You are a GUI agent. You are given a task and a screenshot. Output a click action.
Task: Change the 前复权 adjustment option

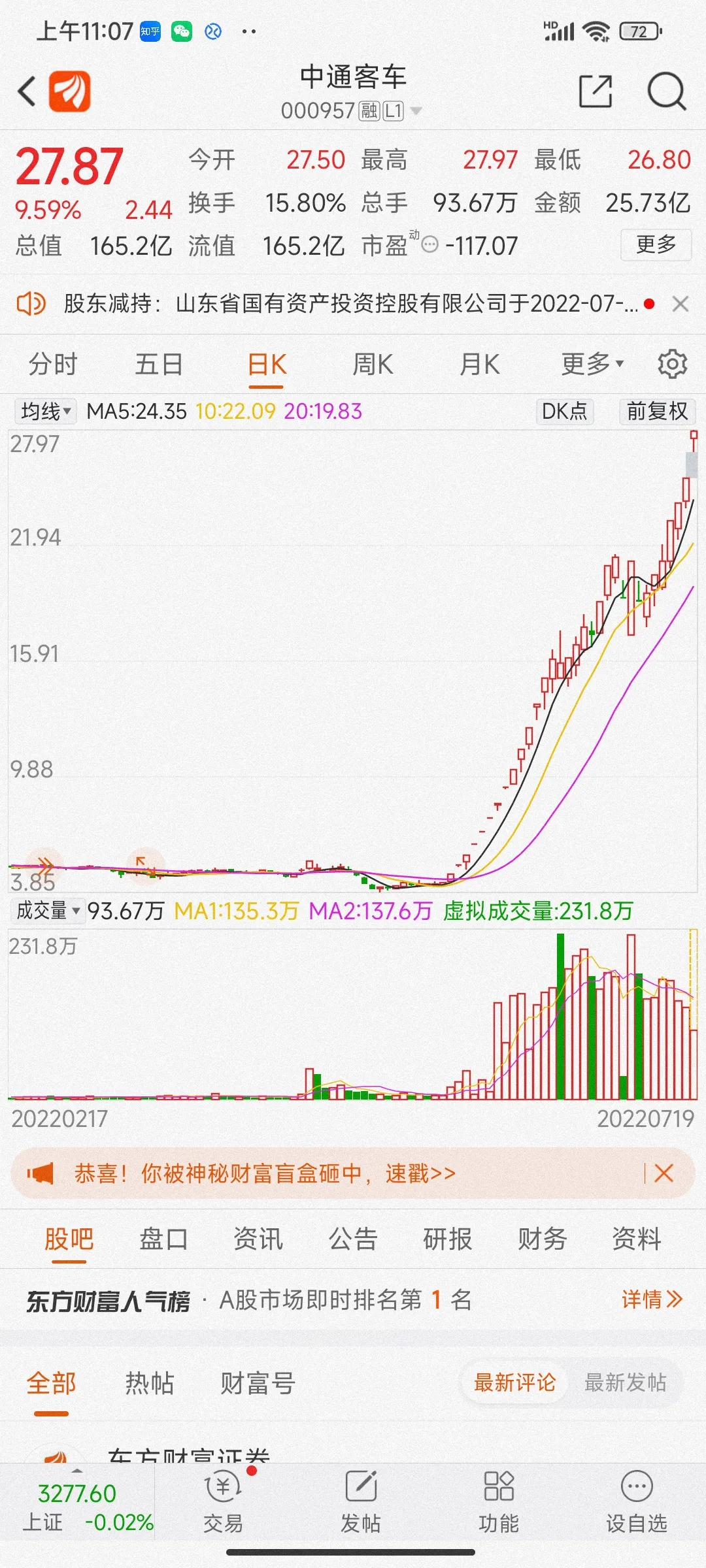click(x=657, y=411)
